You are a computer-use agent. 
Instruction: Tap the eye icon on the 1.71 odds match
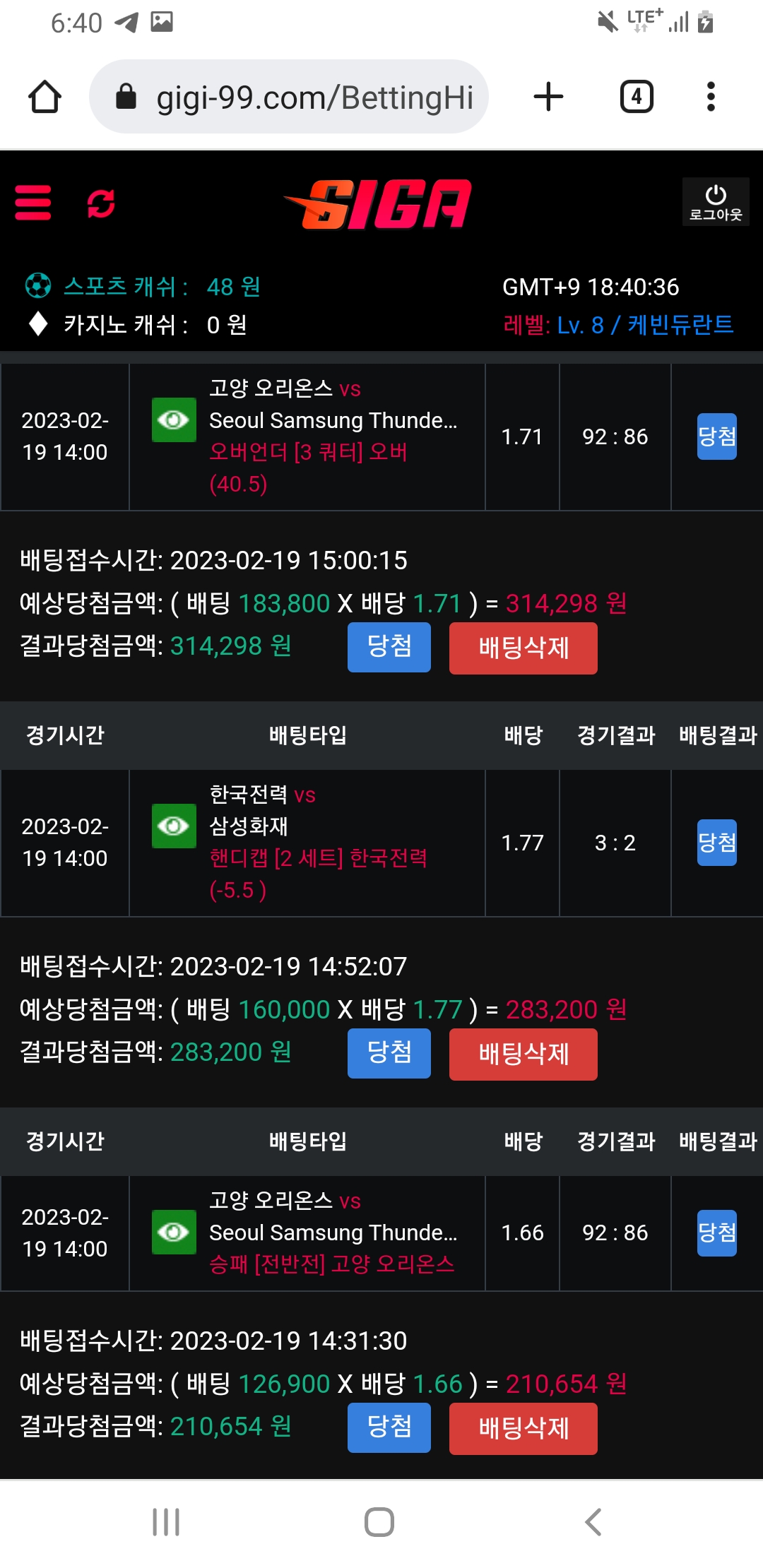(x=174, y=420)
